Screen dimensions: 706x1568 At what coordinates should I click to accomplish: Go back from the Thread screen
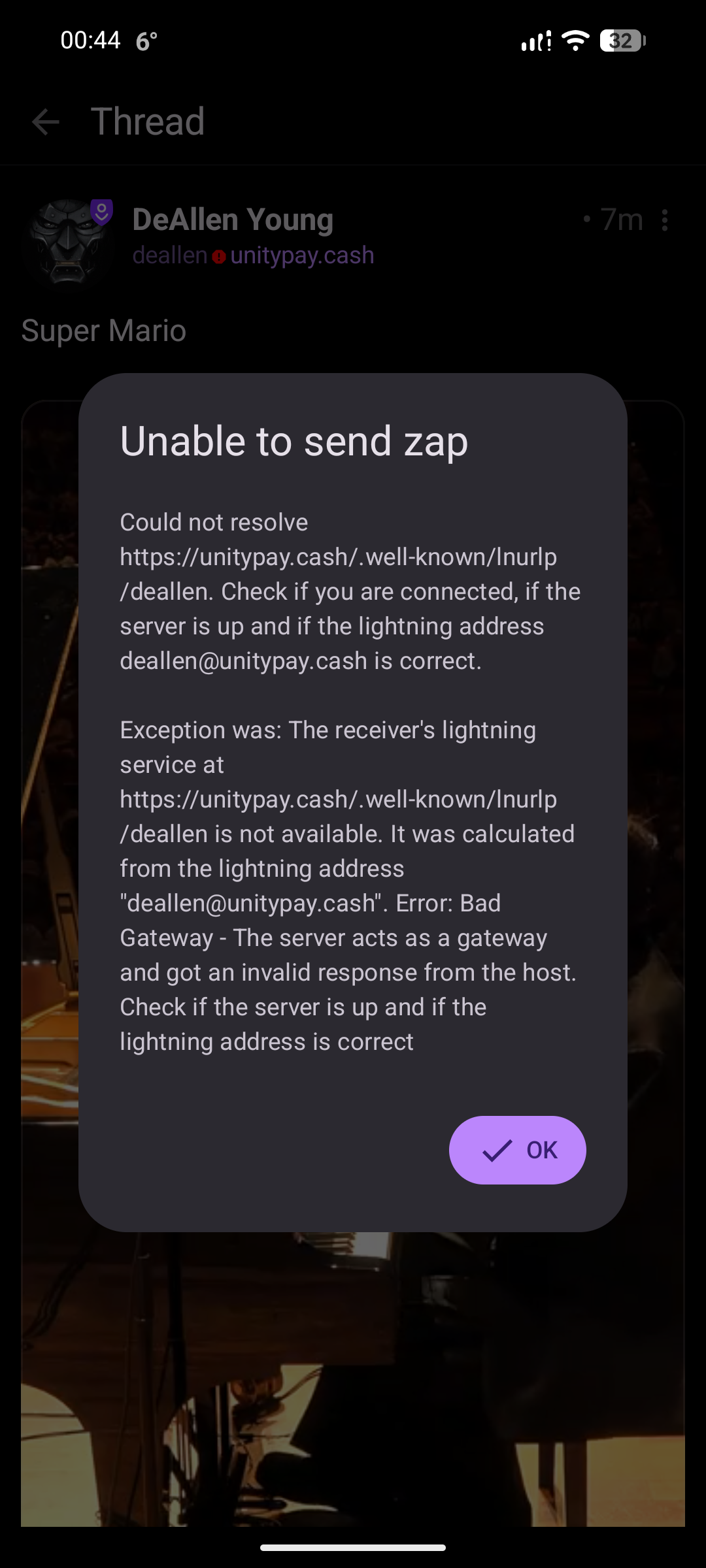pyautogui.click(x=46, y=122)
